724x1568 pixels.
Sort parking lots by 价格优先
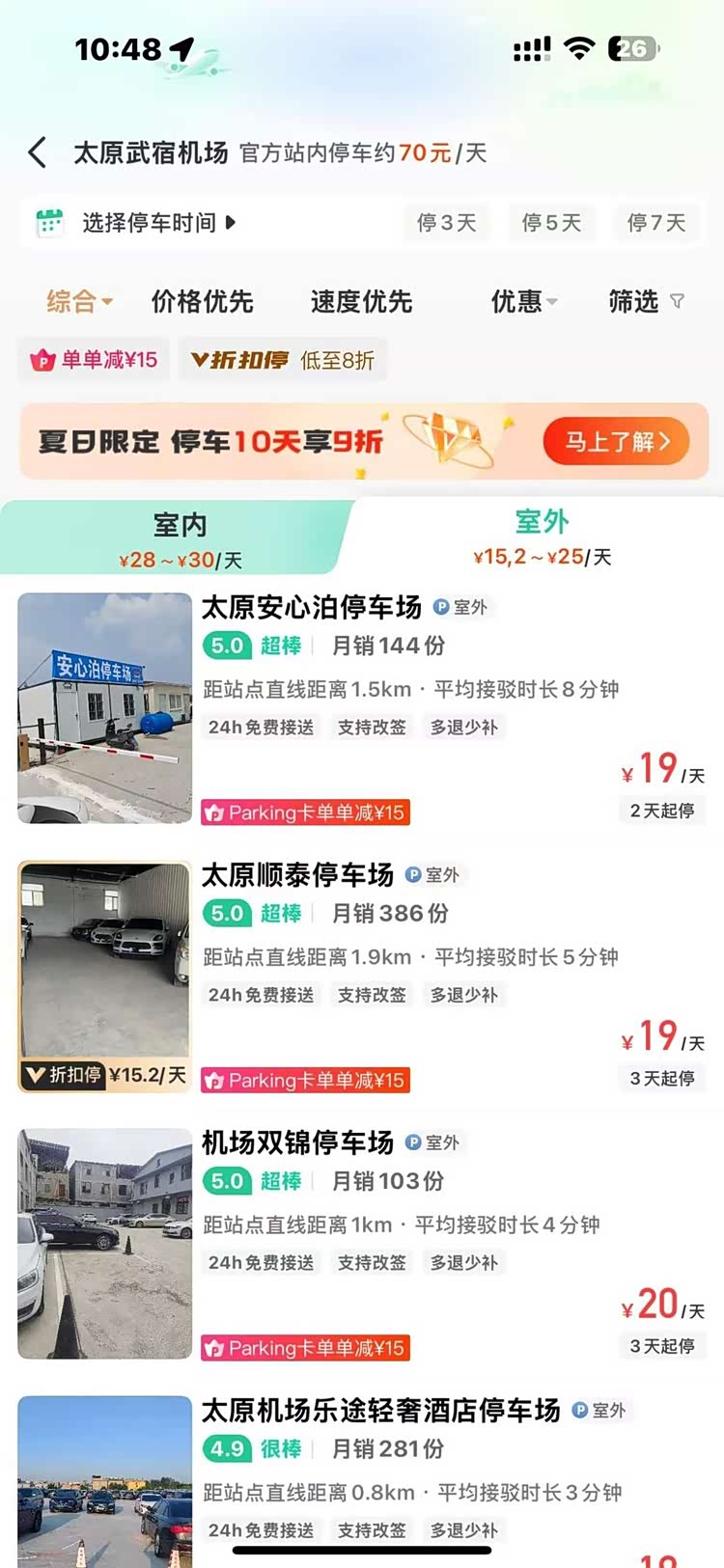pyautogui.click(x=202, y=301)
